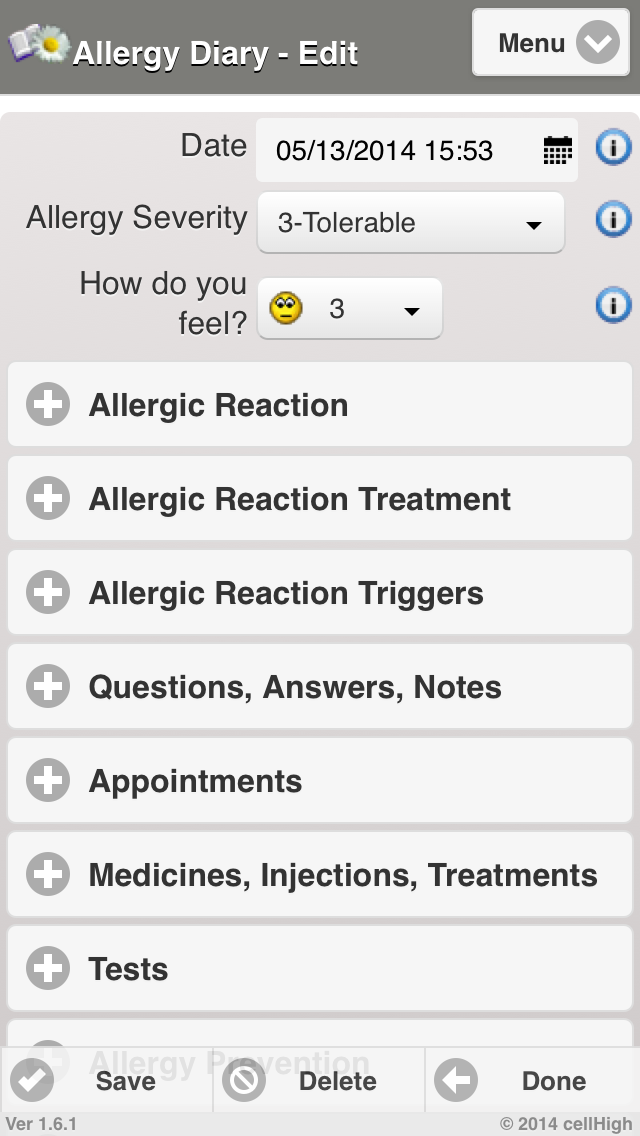Show info about the Date field

(613, 149)
